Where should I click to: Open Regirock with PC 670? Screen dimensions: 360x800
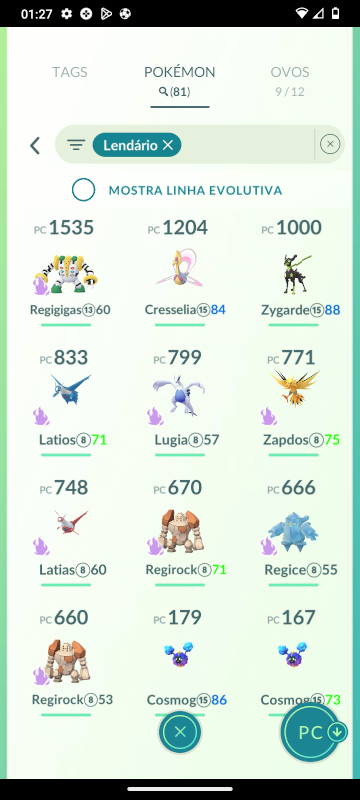(179, 532)
